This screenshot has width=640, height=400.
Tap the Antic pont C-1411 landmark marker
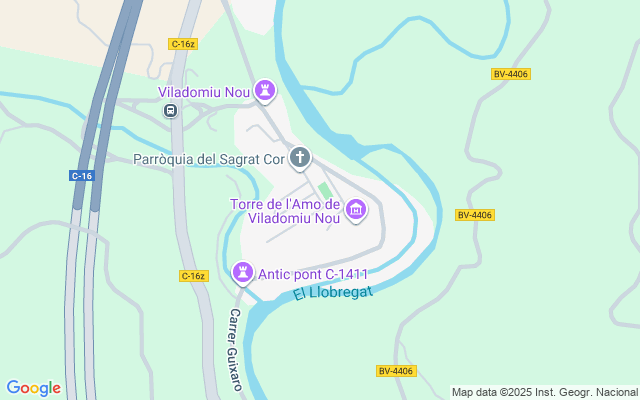pyautogui.click(x=243, y=272)
